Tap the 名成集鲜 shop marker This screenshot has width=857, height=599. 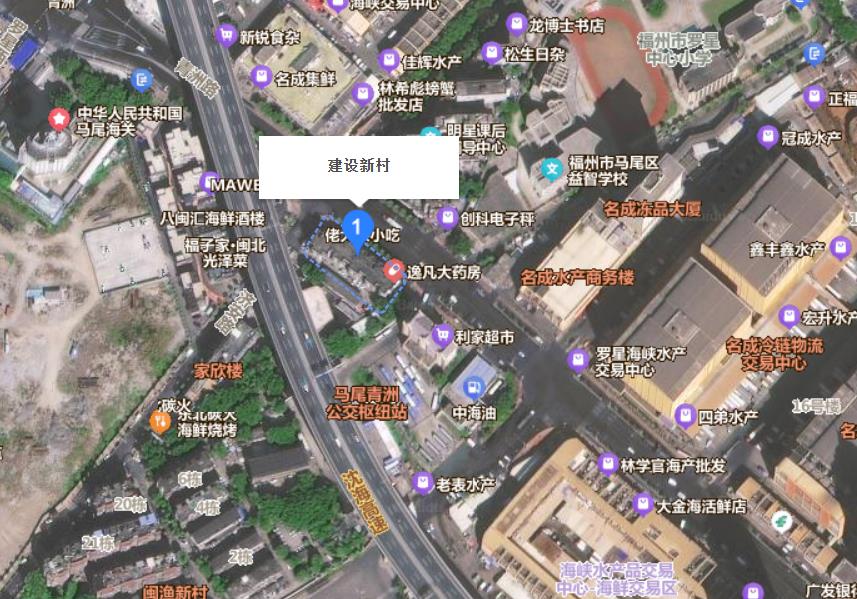coord(261,76)
